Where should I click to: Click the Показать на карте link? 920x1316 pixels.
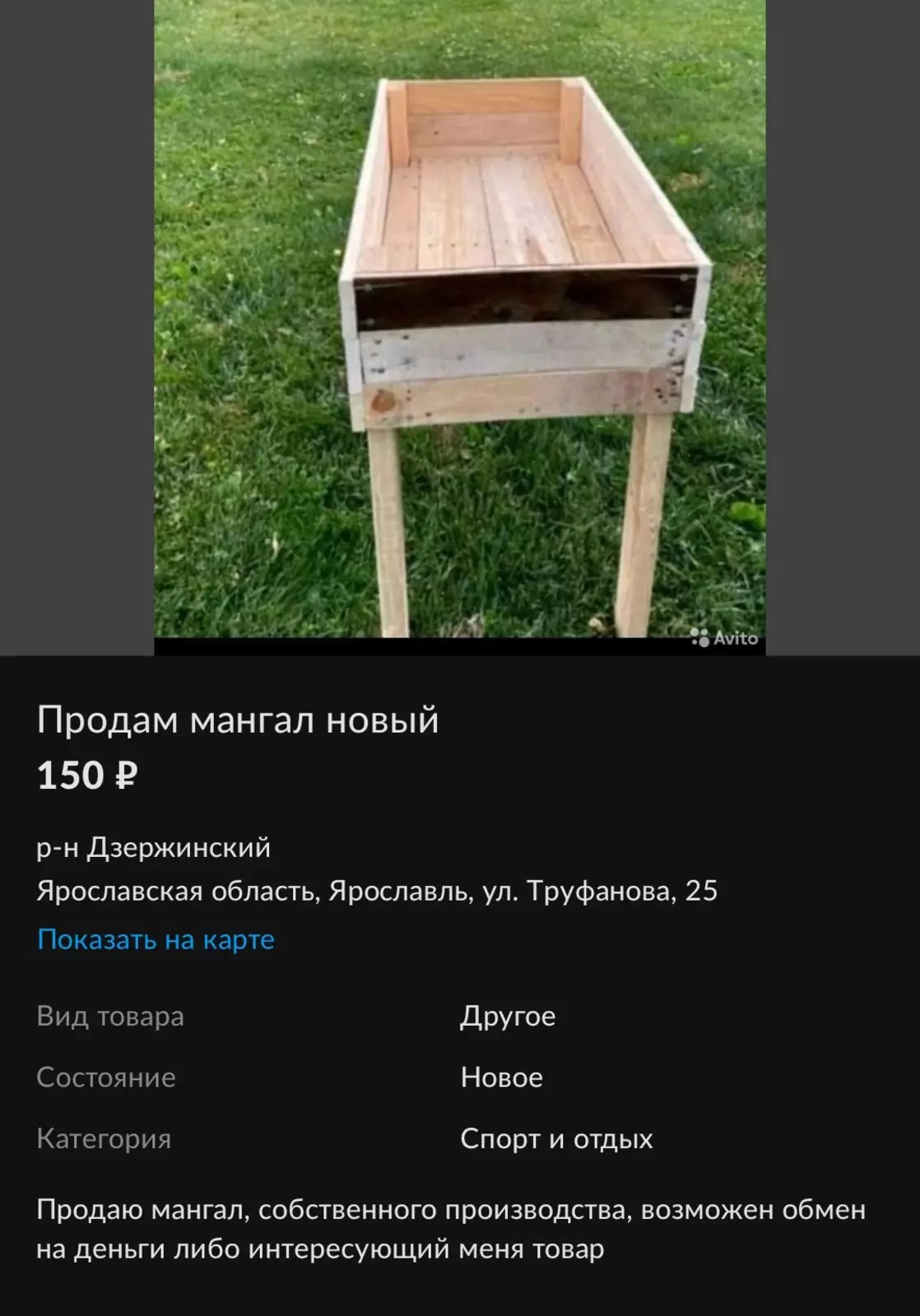pos(156,938)
